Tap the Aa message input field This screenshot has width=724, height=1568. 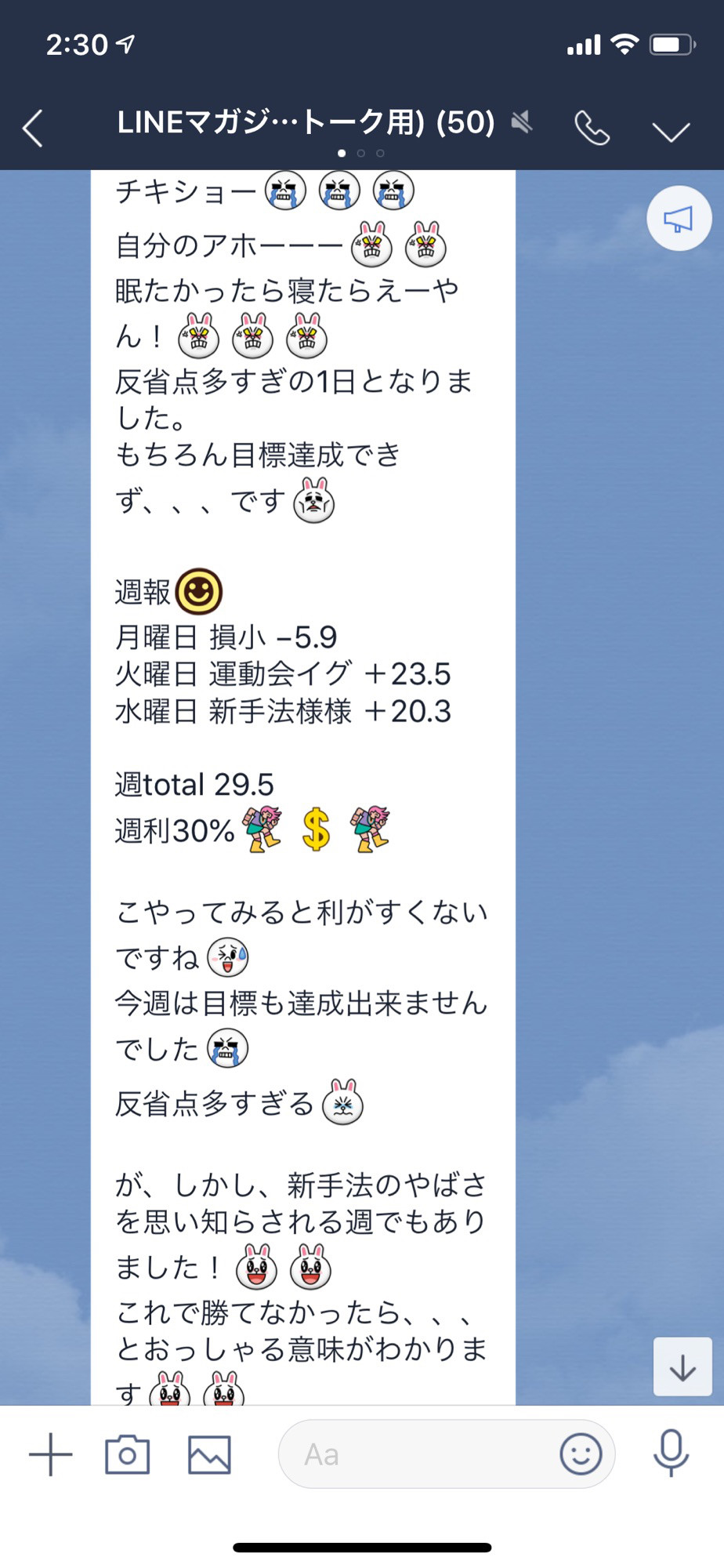(415, 1454)
